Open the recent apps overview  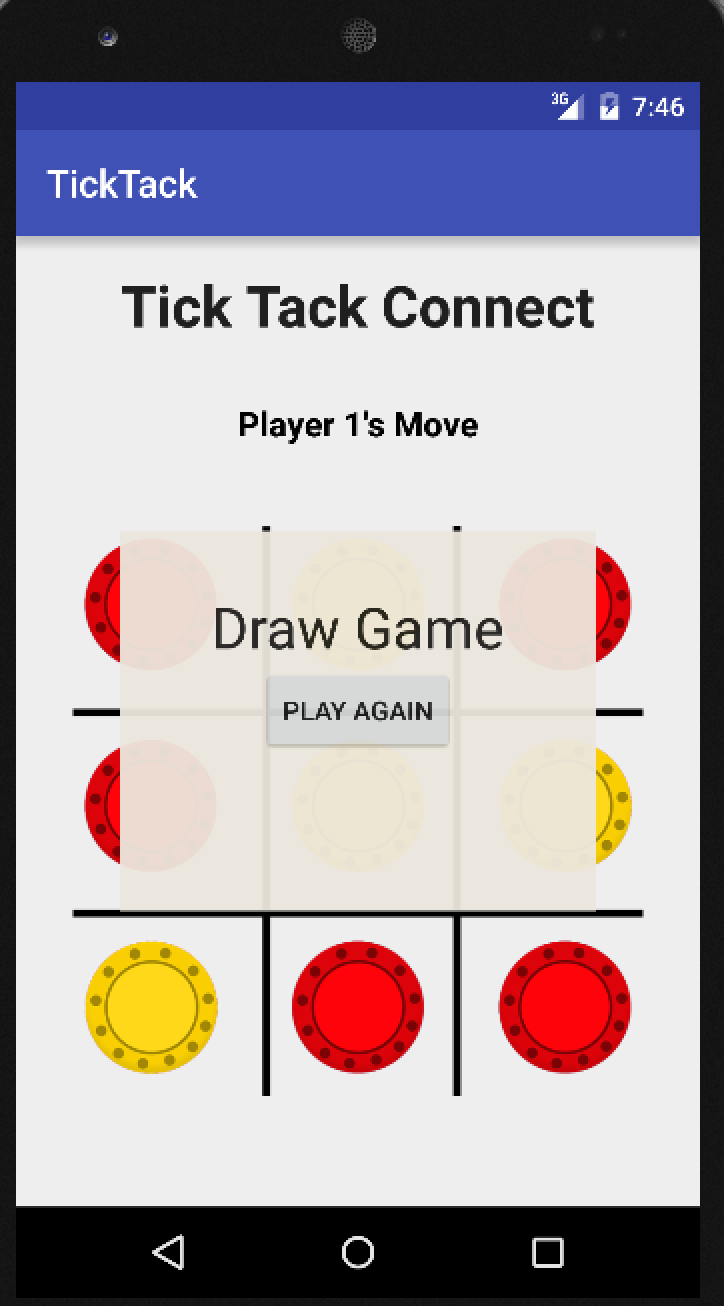[x=547, y=1251]
